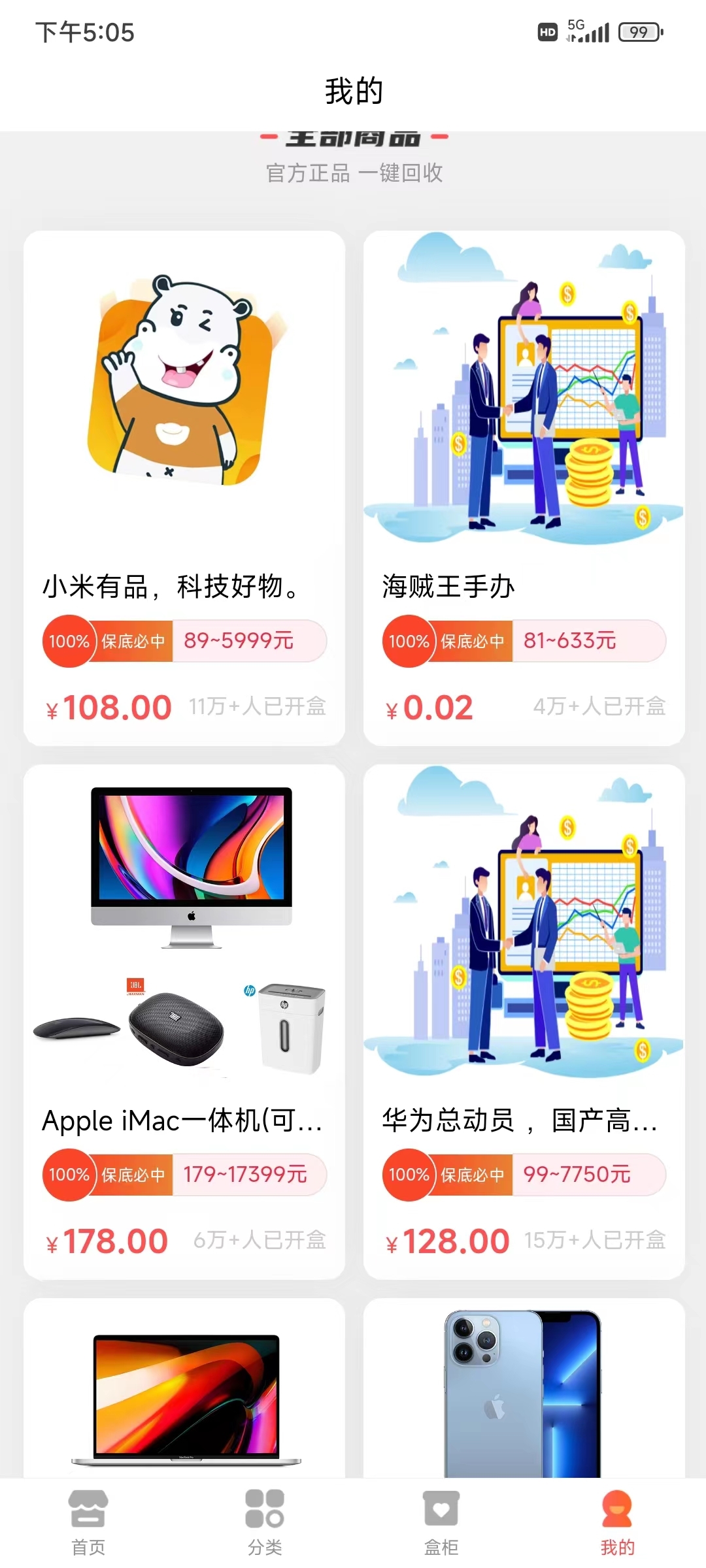Click the 5G signal icon in status bar
706x1568 pixels.
(x=589, y=32)
